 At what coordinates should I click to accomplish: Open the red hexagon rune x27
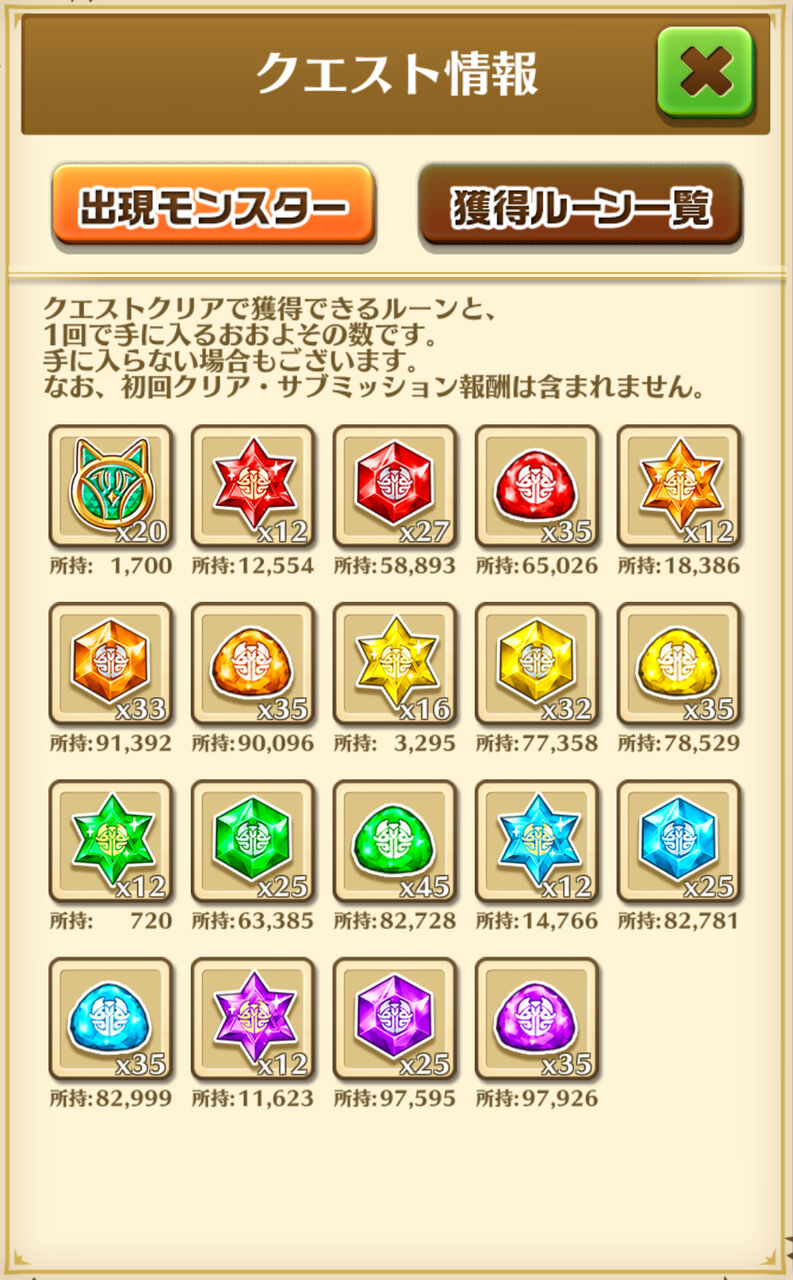click(394, 486)
